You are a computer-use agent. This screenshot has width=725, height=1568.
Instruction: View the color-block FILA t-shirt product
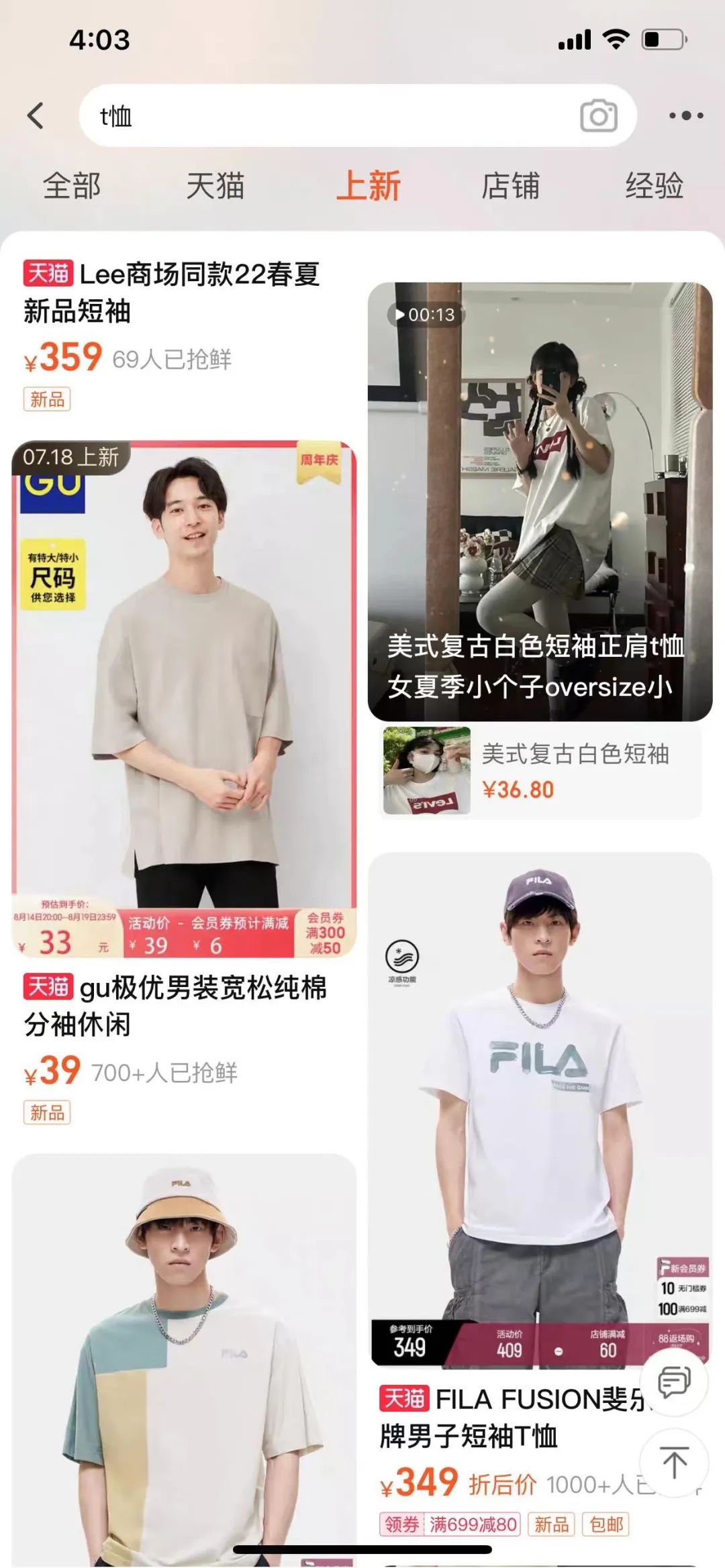click(184, 1362)
